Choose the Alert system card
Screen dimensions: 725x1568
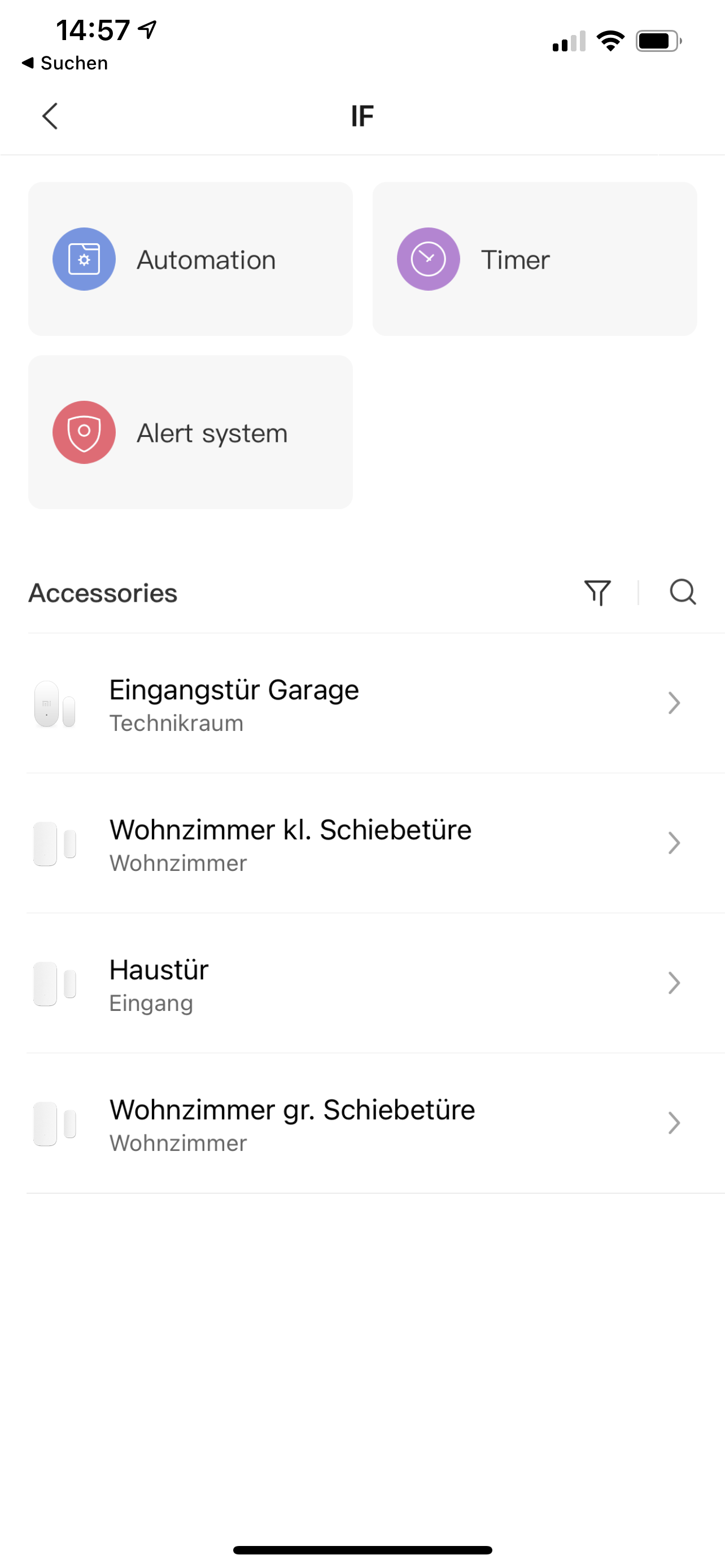(x=190, y=432)
